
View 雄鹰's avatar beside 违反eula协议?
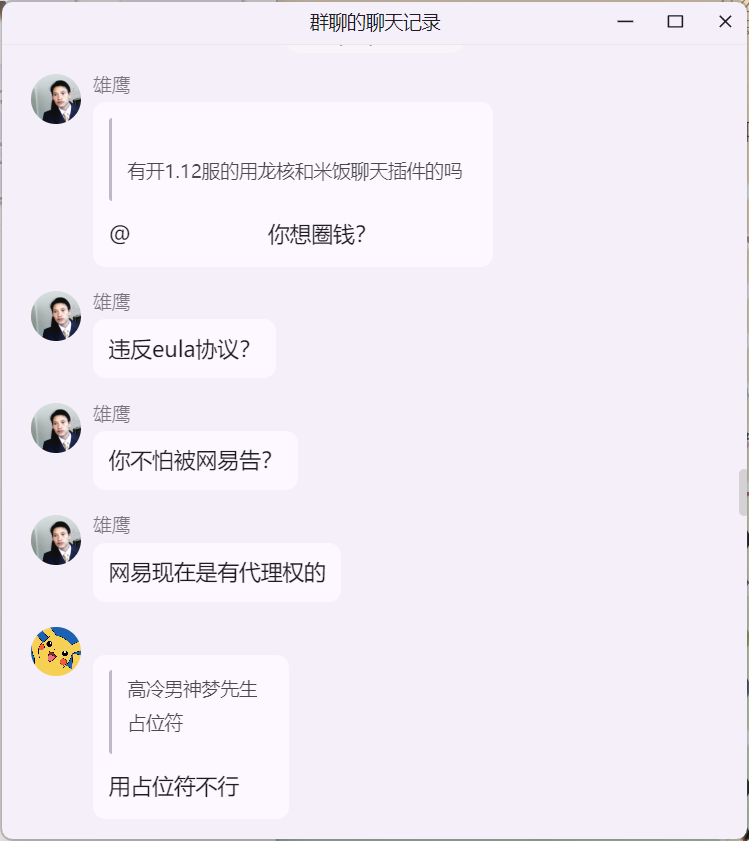(56, 316)
